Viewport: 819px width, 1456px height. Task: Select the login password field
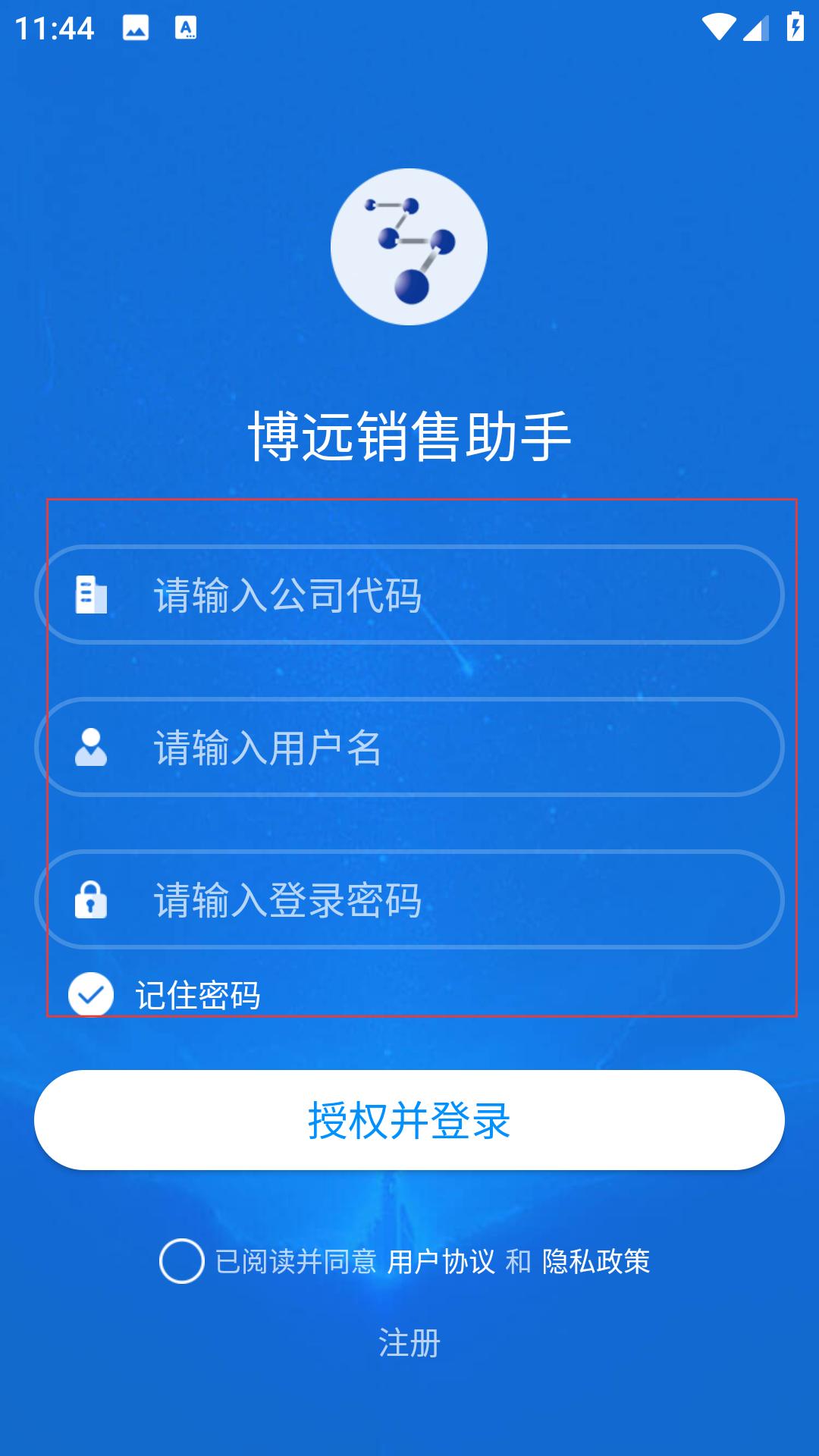[409, 899]
